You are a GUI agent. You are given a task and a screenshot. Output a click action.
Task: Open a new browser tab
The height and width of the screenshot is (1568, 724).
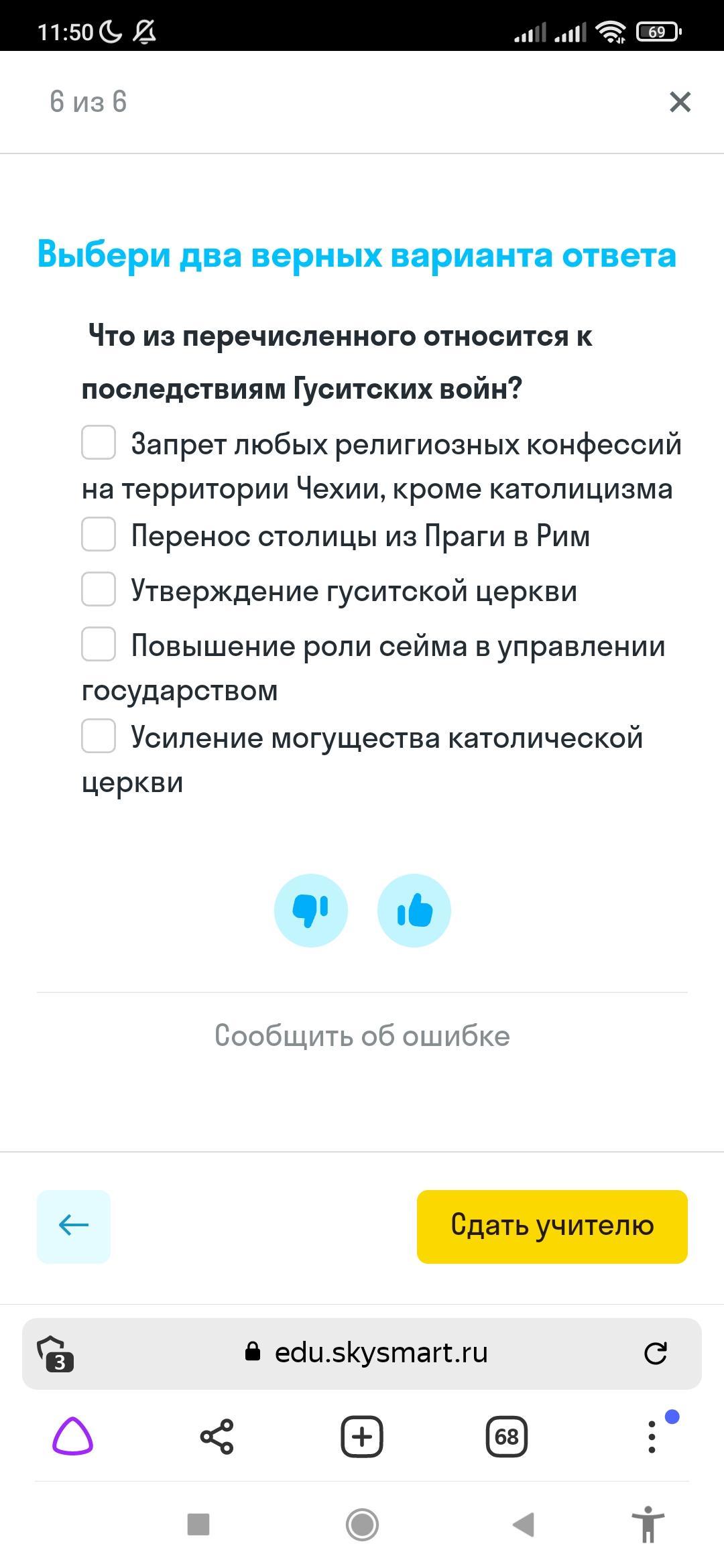tap(362, 1437)
